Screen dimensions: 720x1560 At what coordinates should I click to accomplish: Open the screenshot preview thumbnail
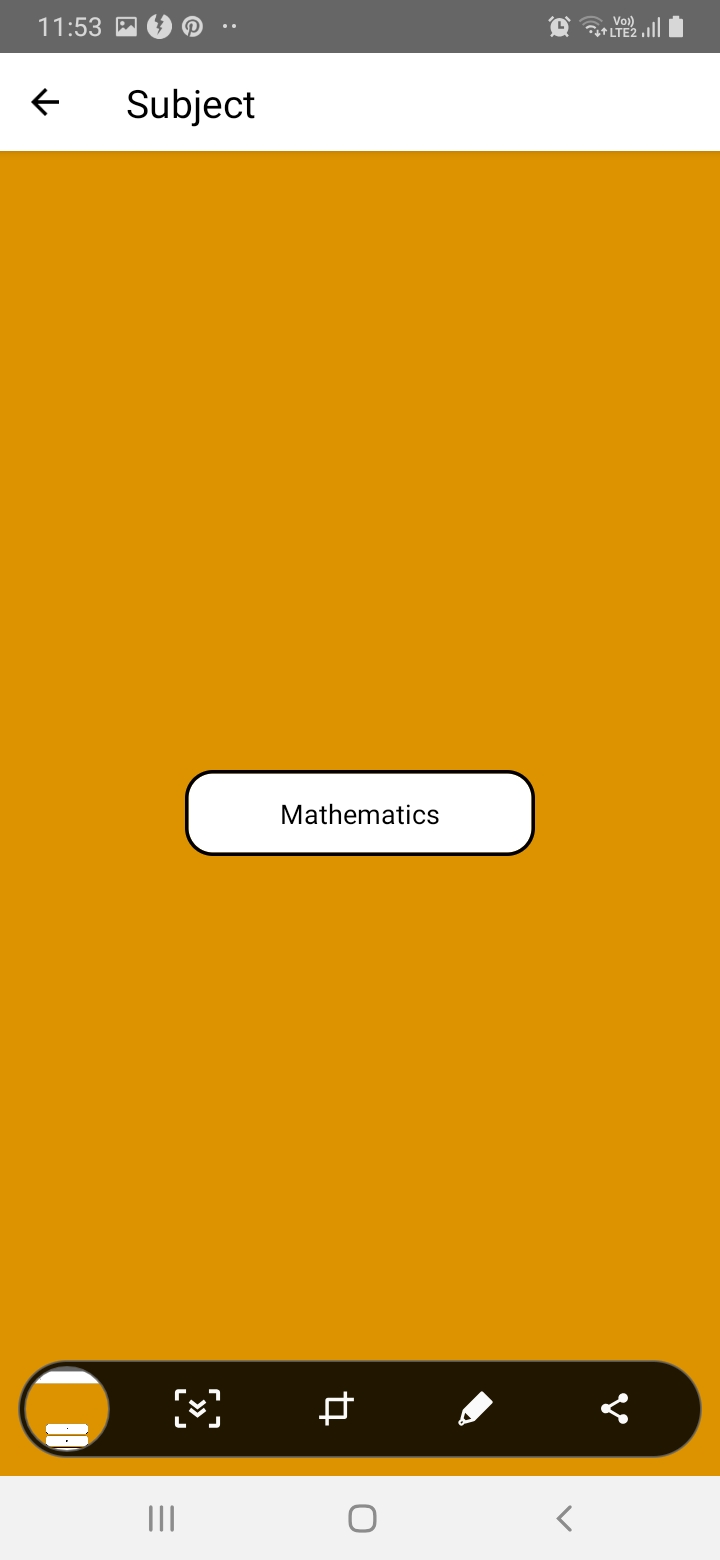(67, 1409)
